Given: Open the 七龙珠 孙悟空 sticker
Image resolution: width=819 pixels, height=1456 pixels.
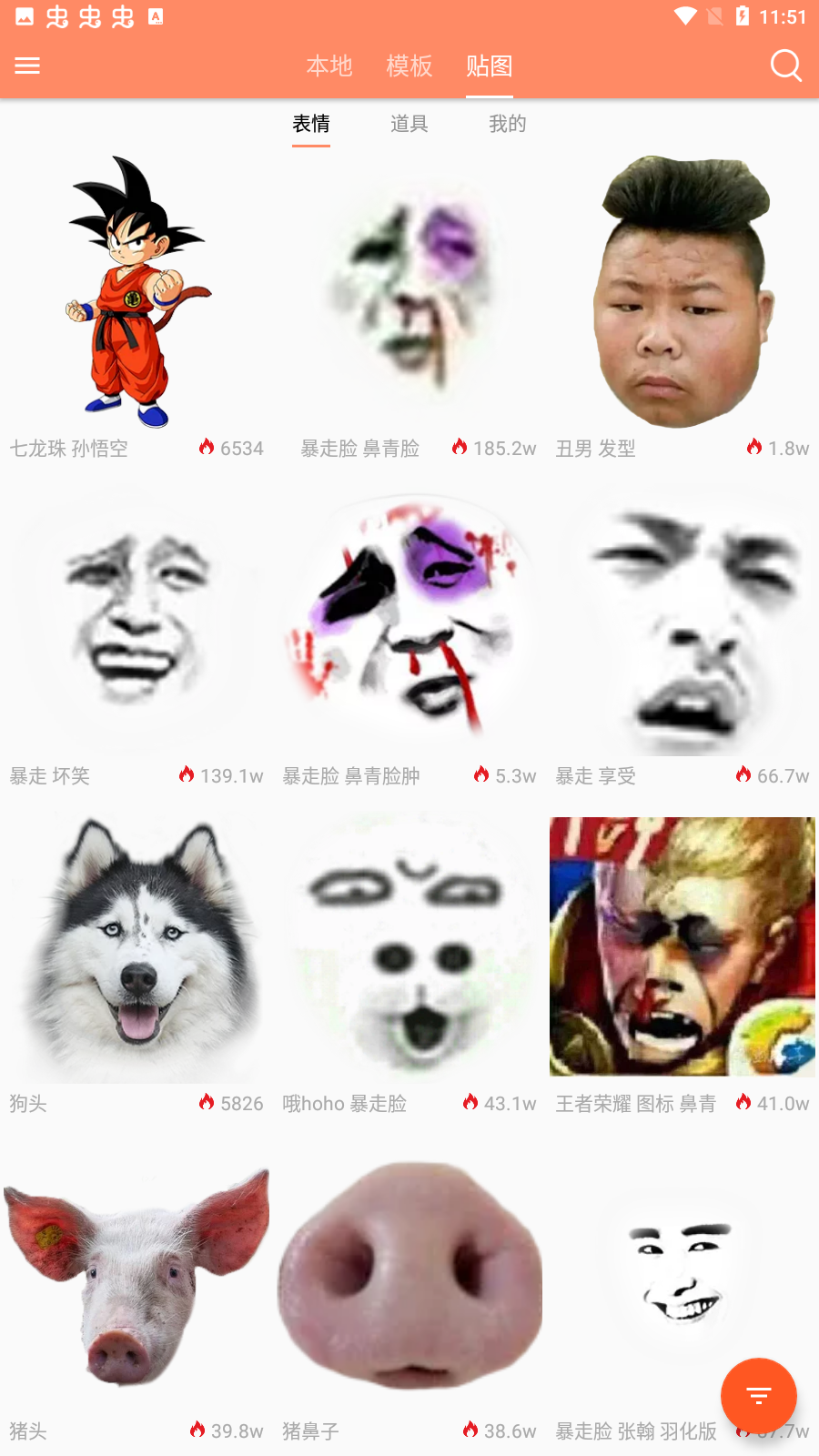Looking at the screenshot, I should click(x=136, y=291).
